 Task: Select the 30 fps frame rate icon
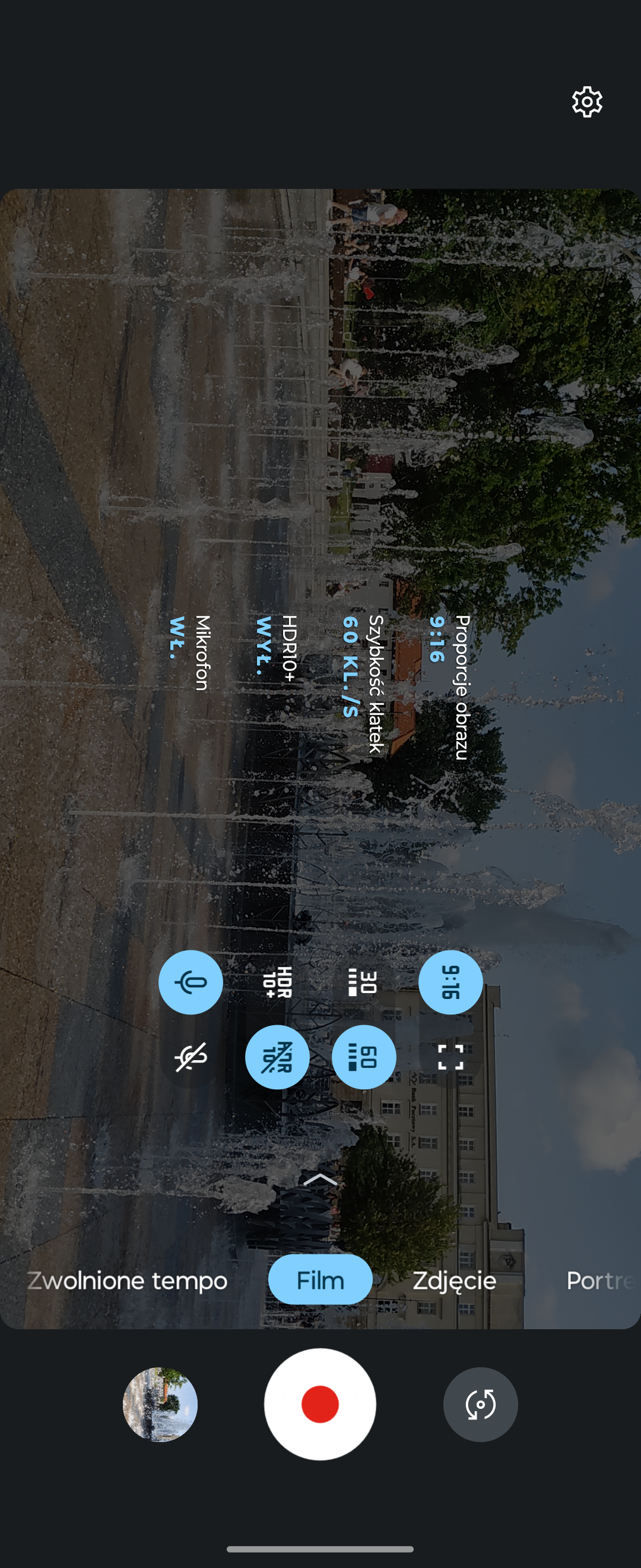click(x=364, y=981)
